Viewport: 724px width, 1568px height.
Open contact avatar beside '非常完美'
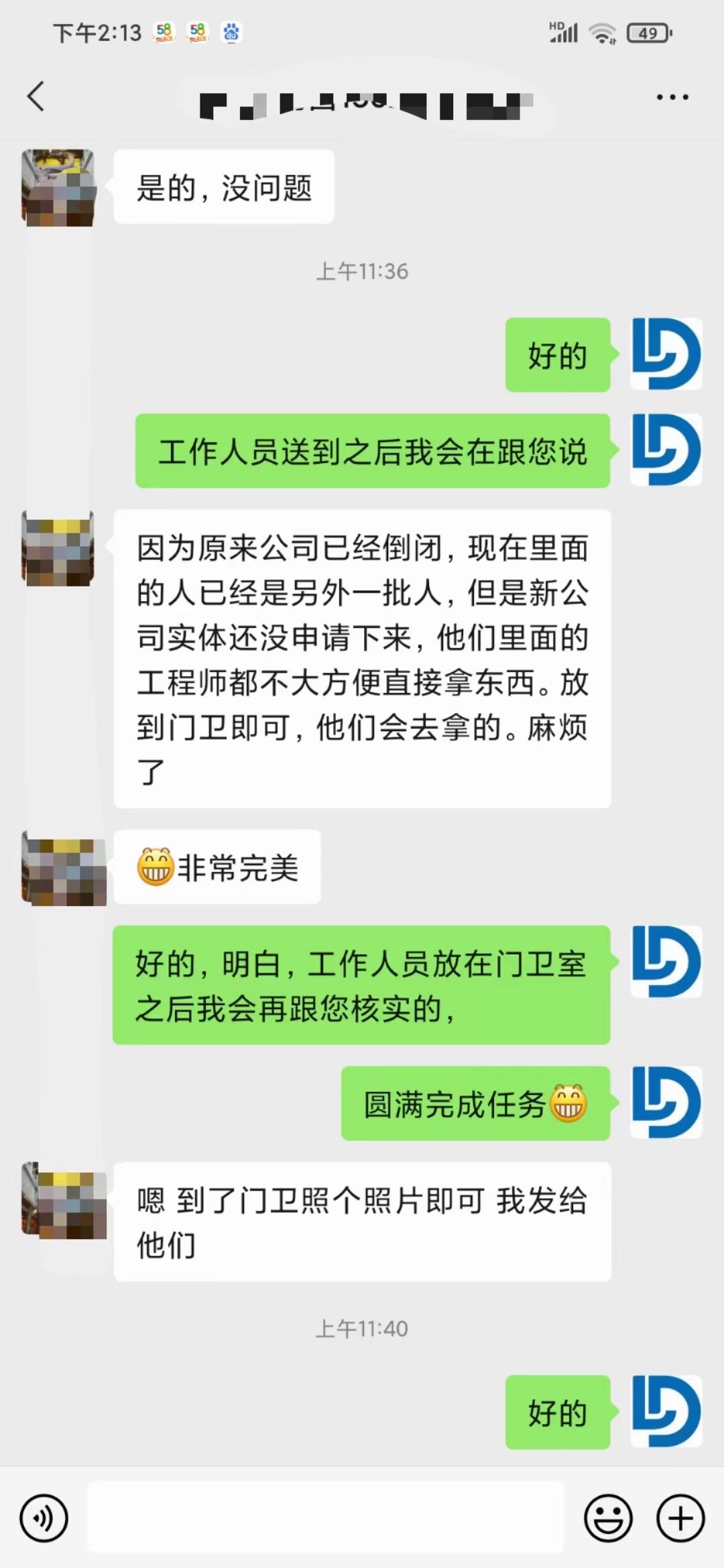click(x=64, y=868)
